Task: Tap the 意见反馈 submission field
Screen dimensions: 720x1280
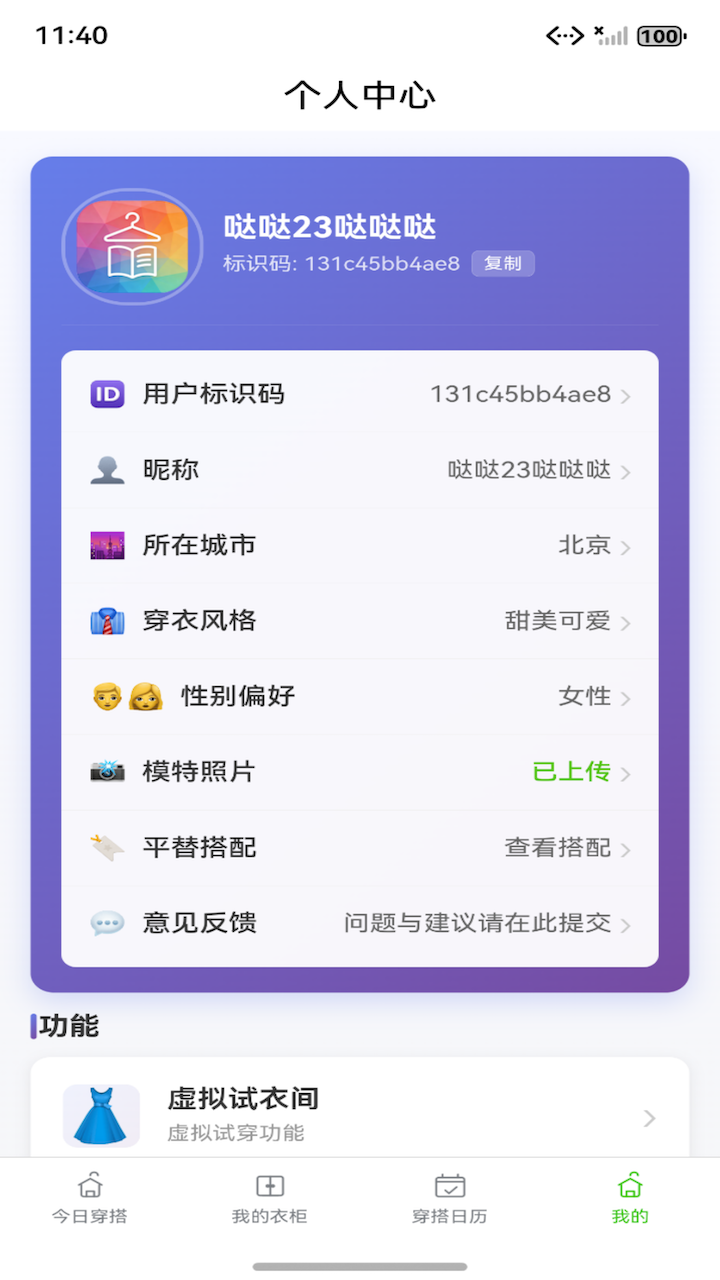Action: pos(476,923)
